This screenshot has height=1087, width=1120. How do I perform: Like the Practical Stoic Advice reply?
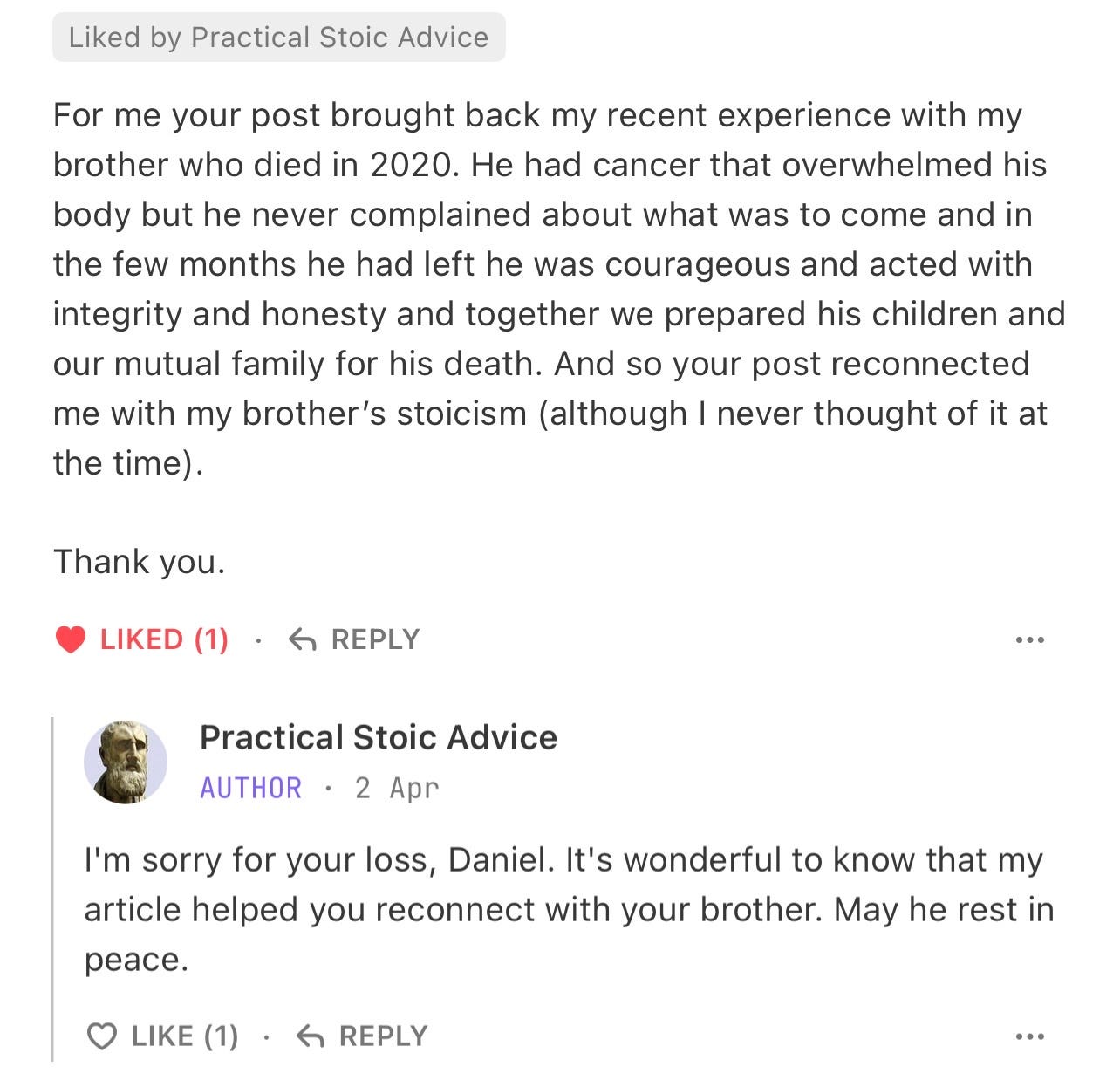coord(102,1036)
